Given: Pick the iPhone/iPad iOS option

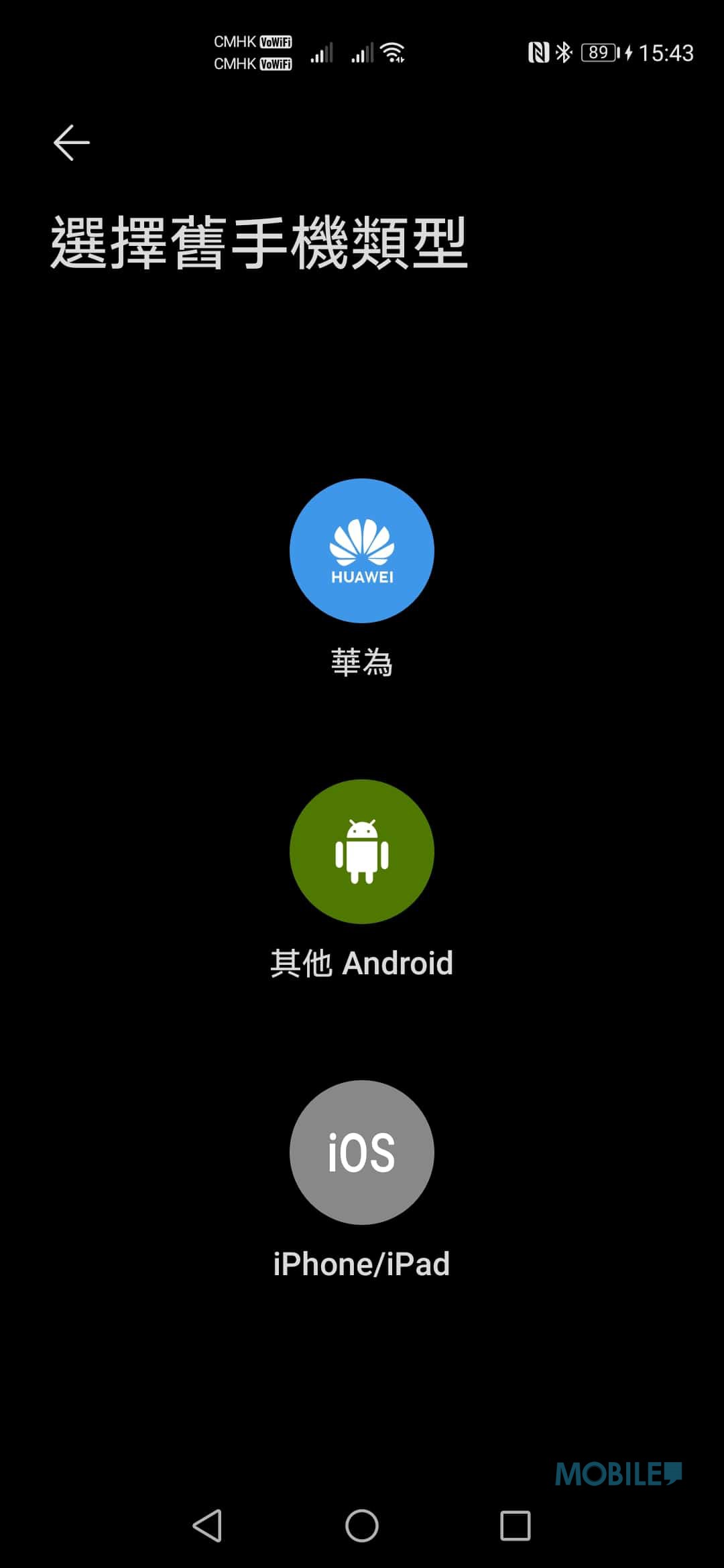Looking at the screenshot, I should pyautogui.click(x=362, y=1153).
